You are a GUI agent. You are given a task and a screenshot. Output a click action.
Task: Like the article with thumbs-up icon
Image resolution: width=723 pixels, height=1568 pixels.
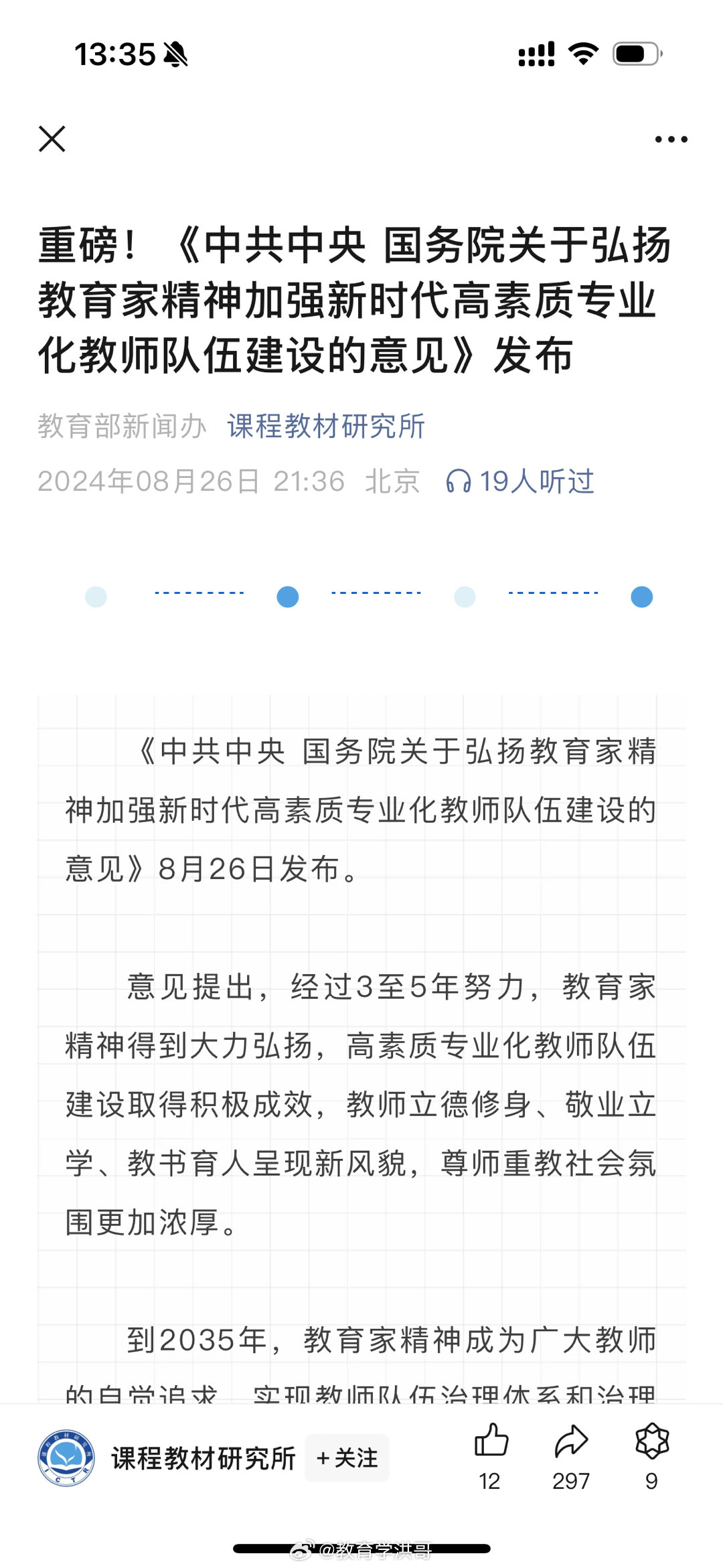[x=491, y=1440]
